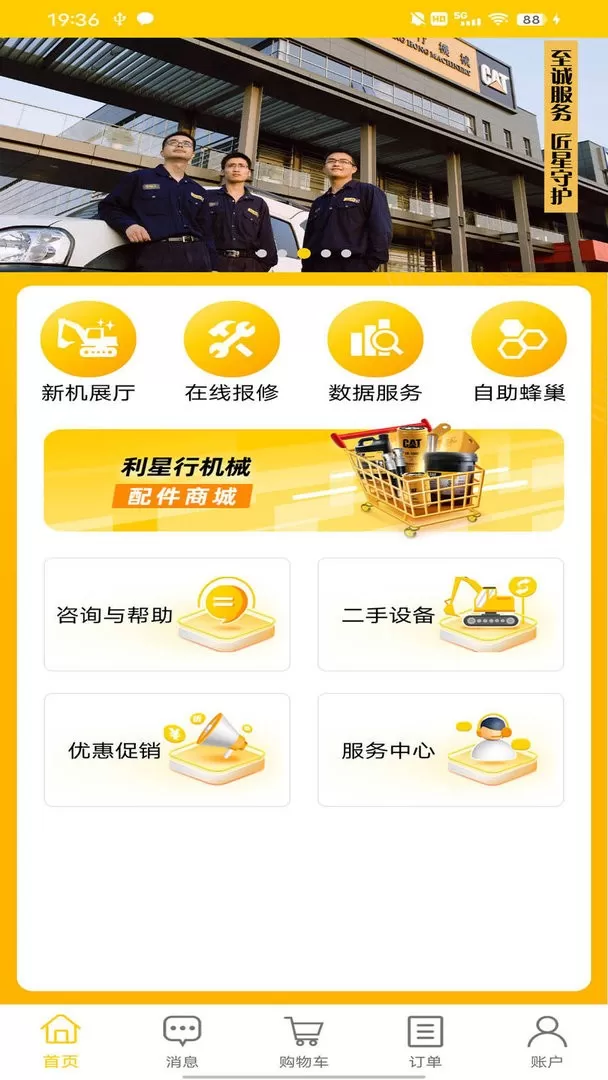Select the 首页 home tab
Viewport: 608px width, 1080px height.
coord(61,1042)
